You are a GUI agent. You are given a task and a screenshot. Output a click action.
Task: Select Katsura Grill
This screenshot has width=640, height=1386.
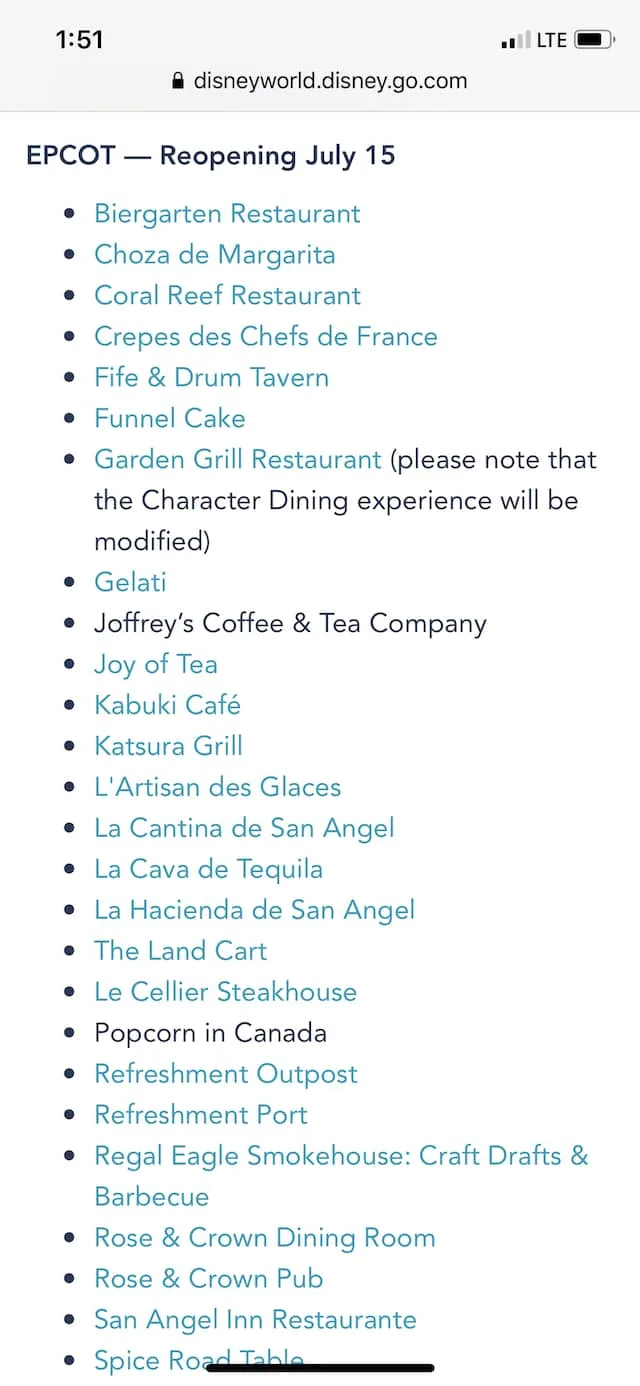168,747
